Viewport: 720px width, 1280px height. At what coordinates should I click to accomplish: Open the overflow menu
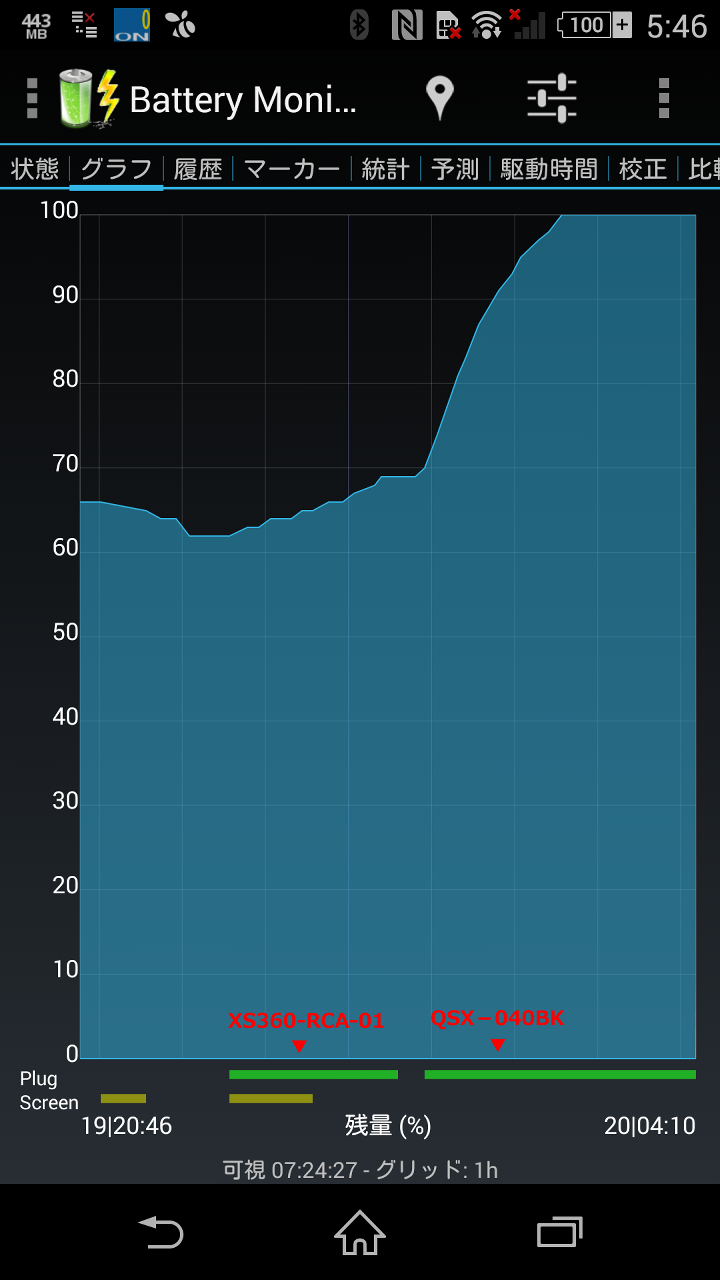pyautogui.click(x=664, y=98)
